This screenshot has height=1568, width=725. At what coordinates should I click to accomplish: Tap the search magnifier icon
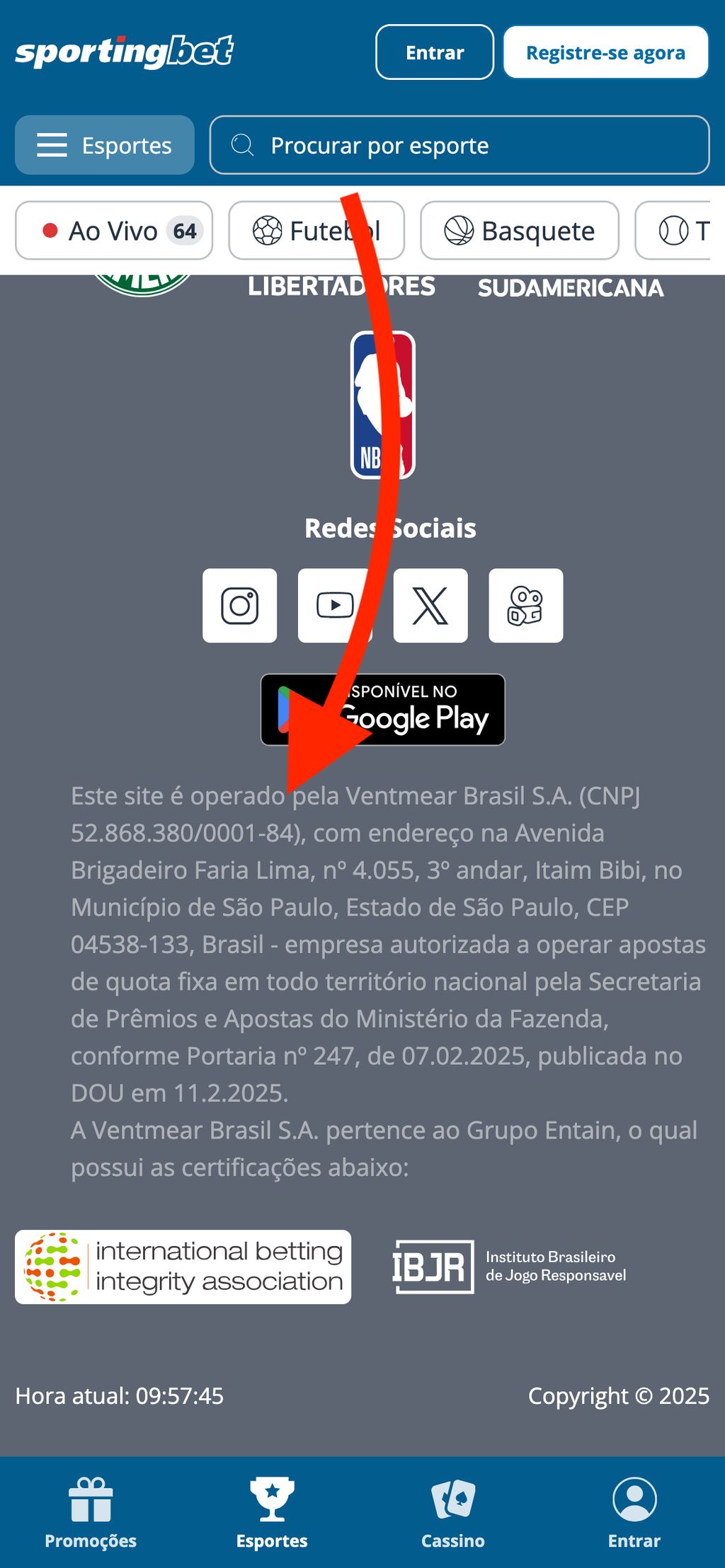pos(244,145)
